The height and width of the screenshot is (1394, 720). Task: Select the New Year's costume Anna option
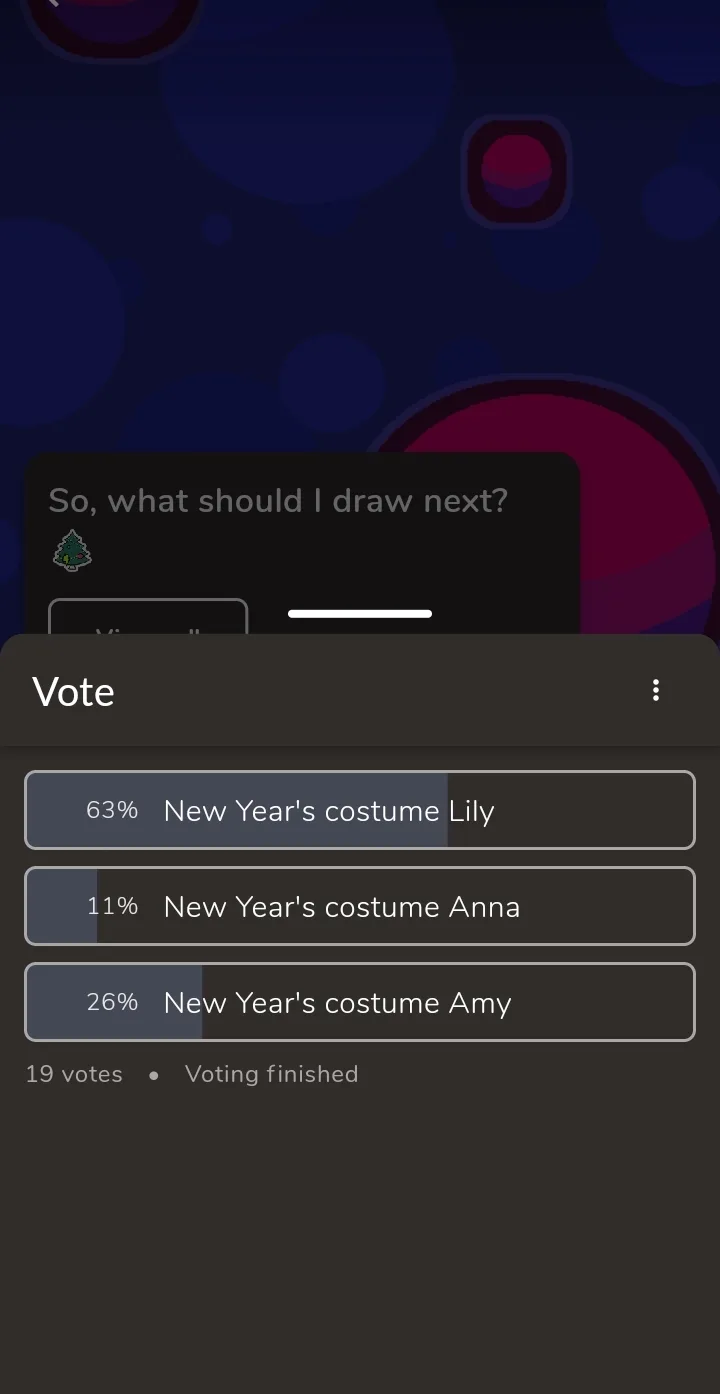coord(359,906)
